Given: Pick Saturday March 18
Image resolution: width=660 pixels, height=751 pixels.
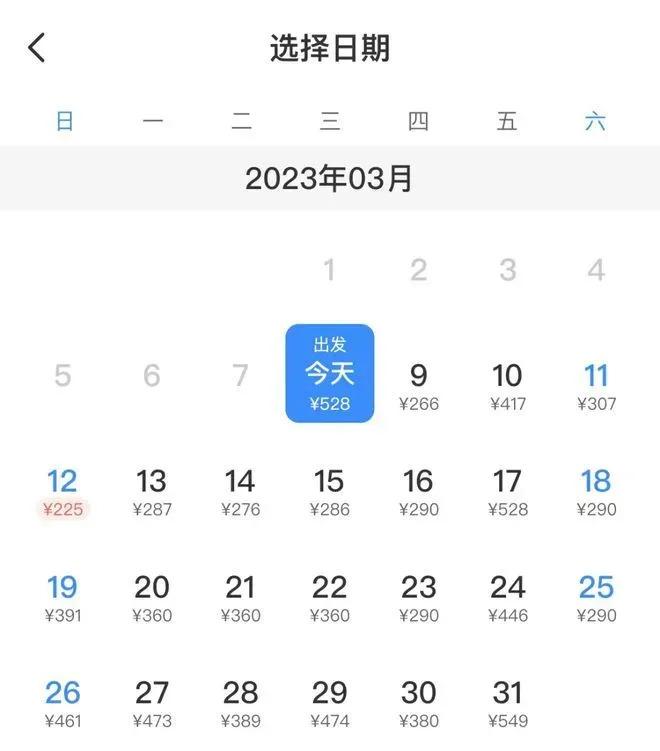Looking at the screenshot, I should pos(596,491).
